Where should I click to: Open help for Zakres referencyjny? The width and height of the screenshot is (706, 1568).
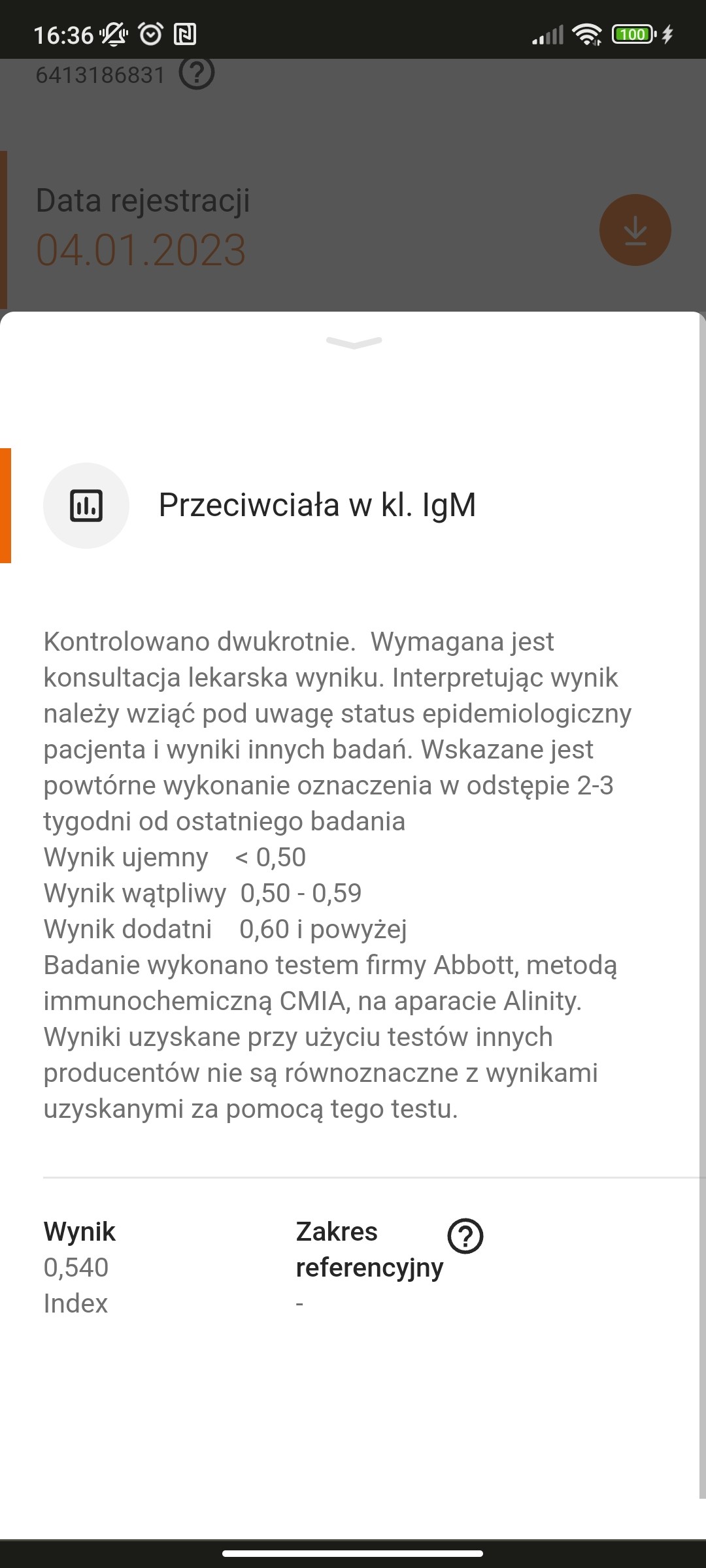pyautogui.click(x=465, y=1236)
